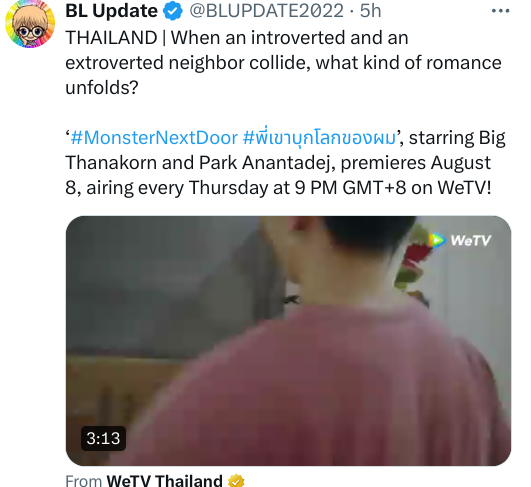Play the 3:13 WeTV video

[x=288, y=341]
